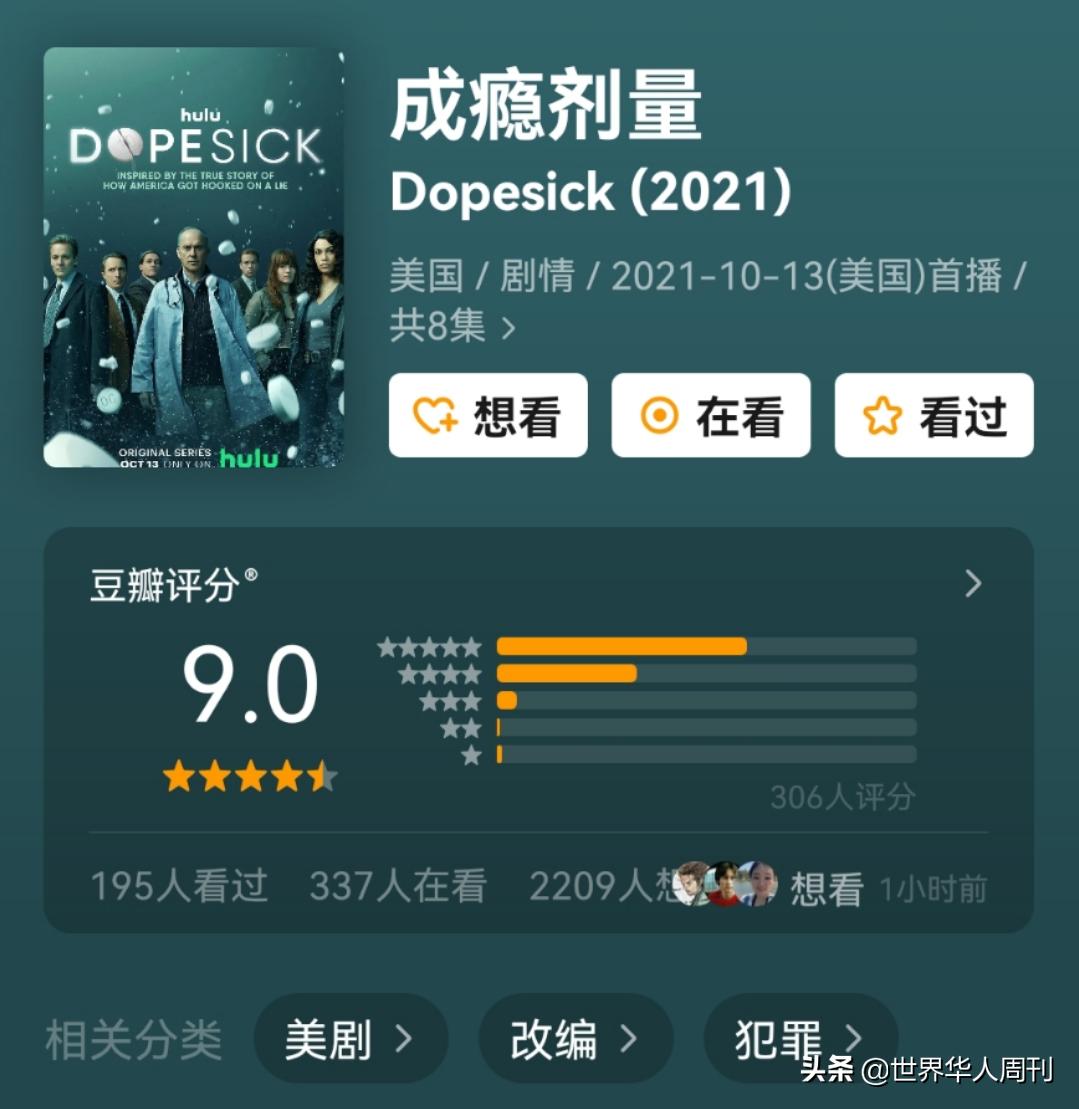The width and height of the screenshot is (1079, 1109).
Task: Toggle the 看过 watched status for Dopesick
Action: 933,416
